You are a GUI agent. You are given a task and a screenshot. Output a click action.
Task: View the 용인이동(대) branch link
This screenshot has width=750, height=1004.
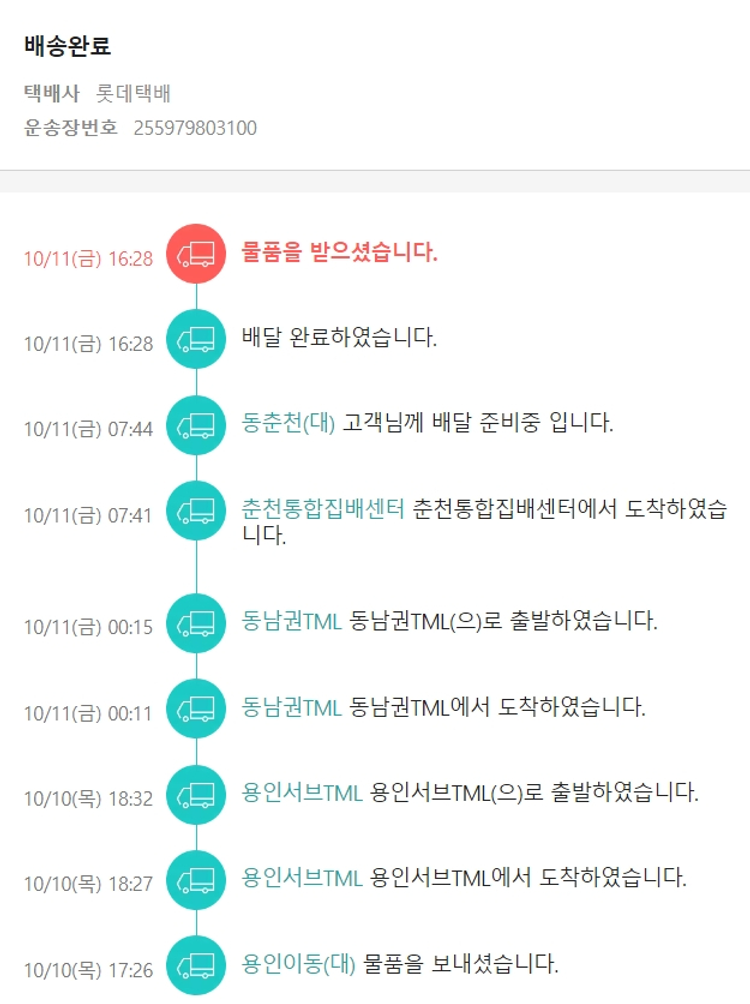click(x=298, y=964)
